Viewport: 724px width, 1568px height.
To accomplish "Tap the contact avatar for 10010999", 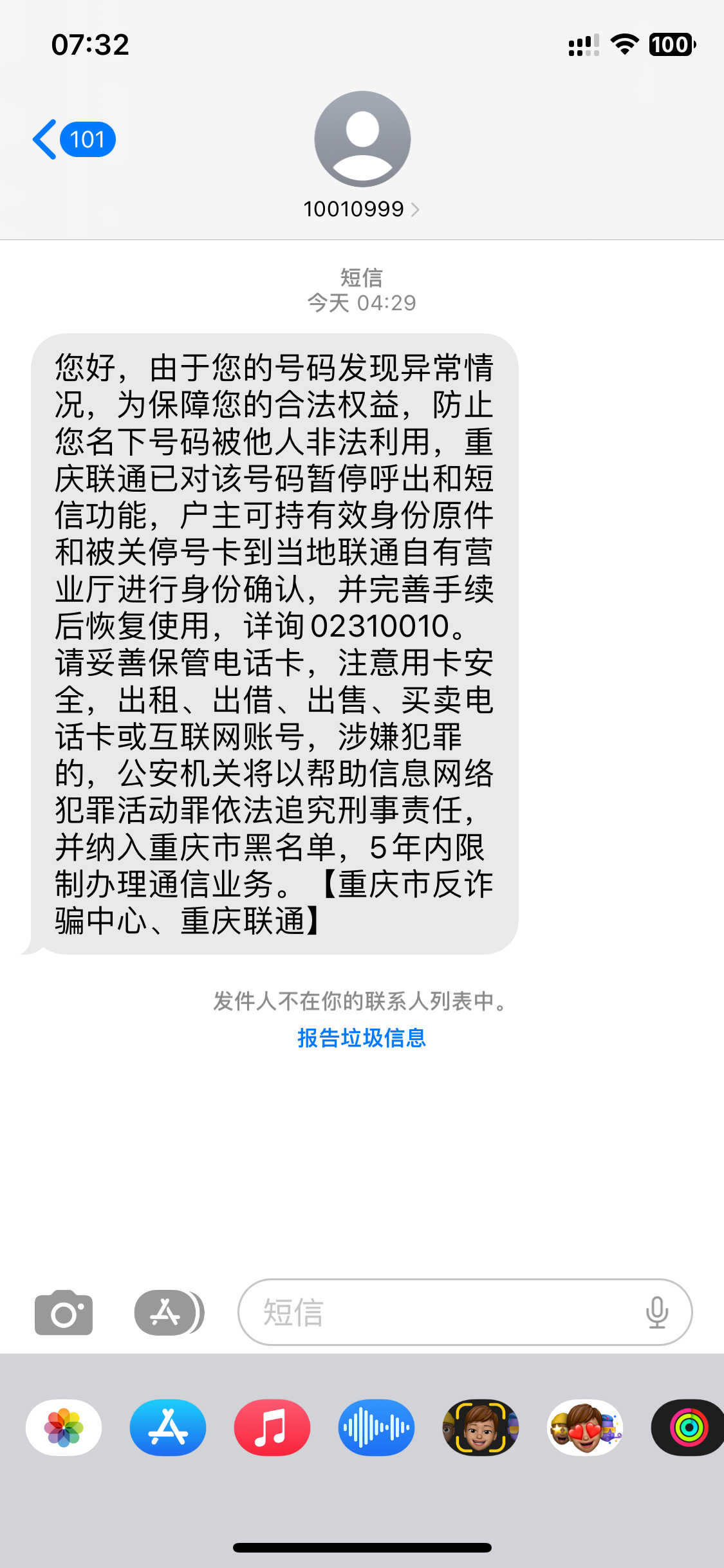I will [x=362, y=138].
